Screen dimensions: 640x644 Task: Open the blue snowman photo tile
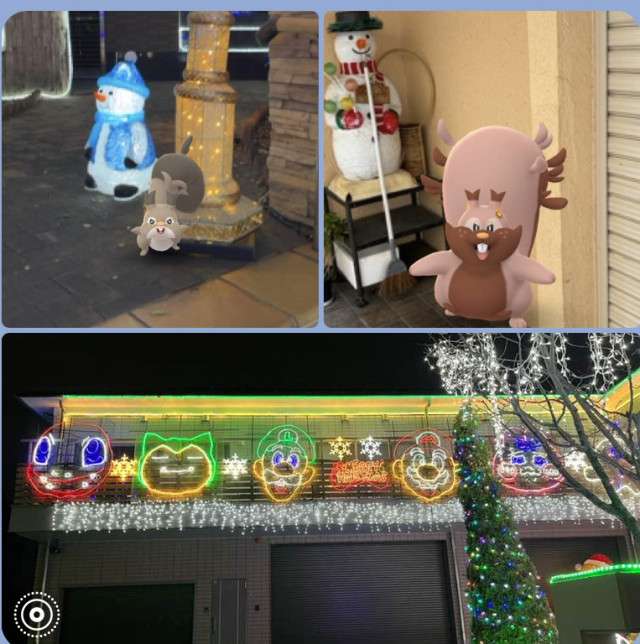coord(160,170)
